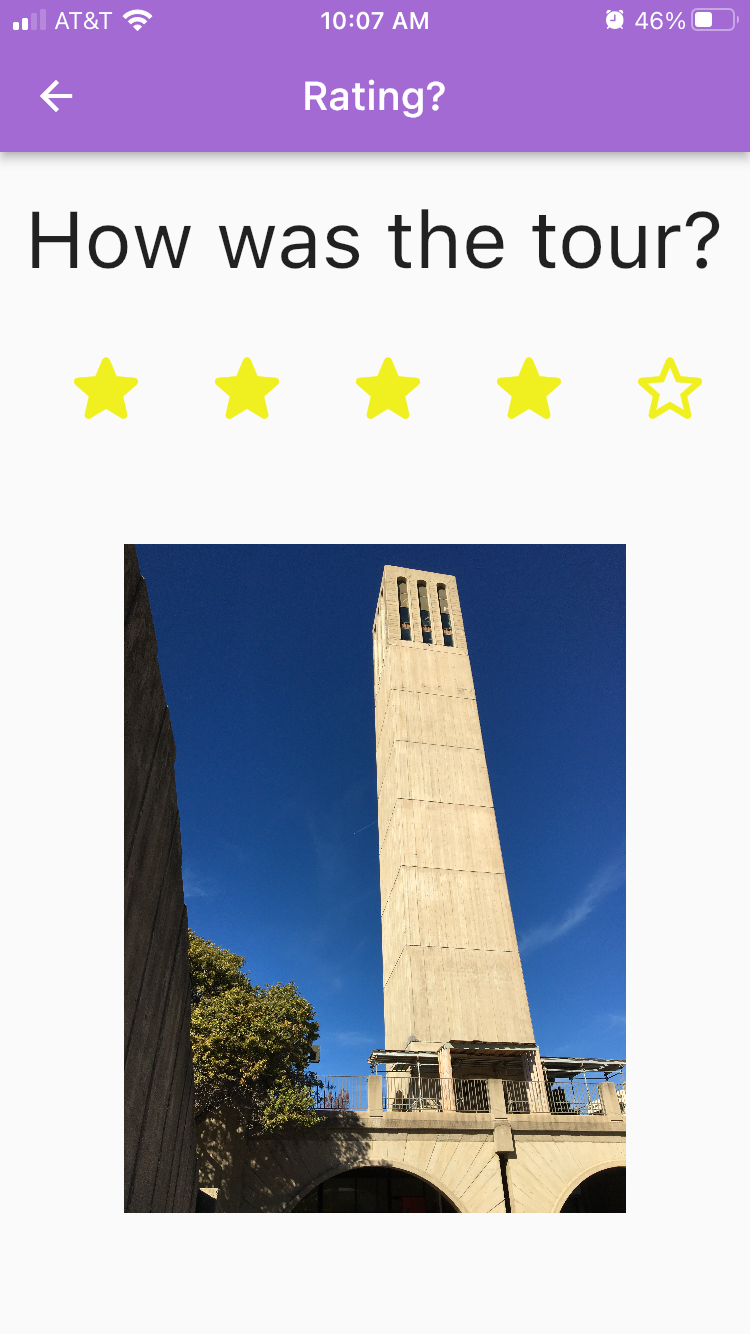The image size is (750, 1334).
Task: Rate the tour one star
Action: pyautogui.click(x=106, y=389)
